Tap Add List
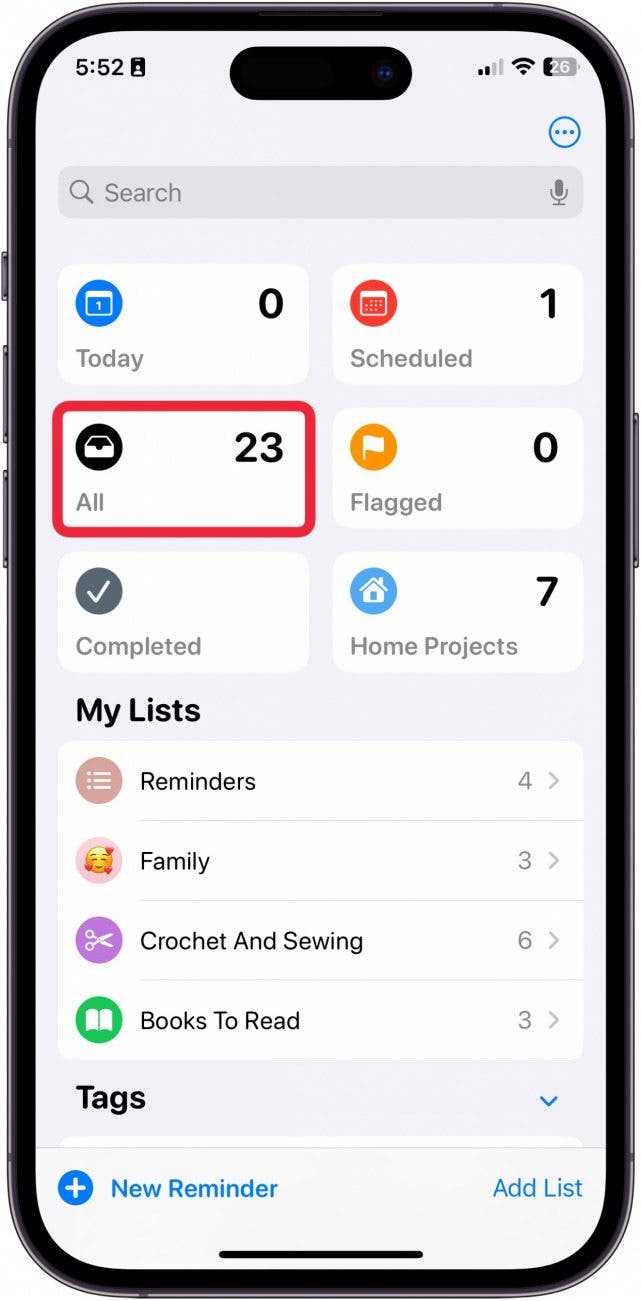 [537, 1188]
